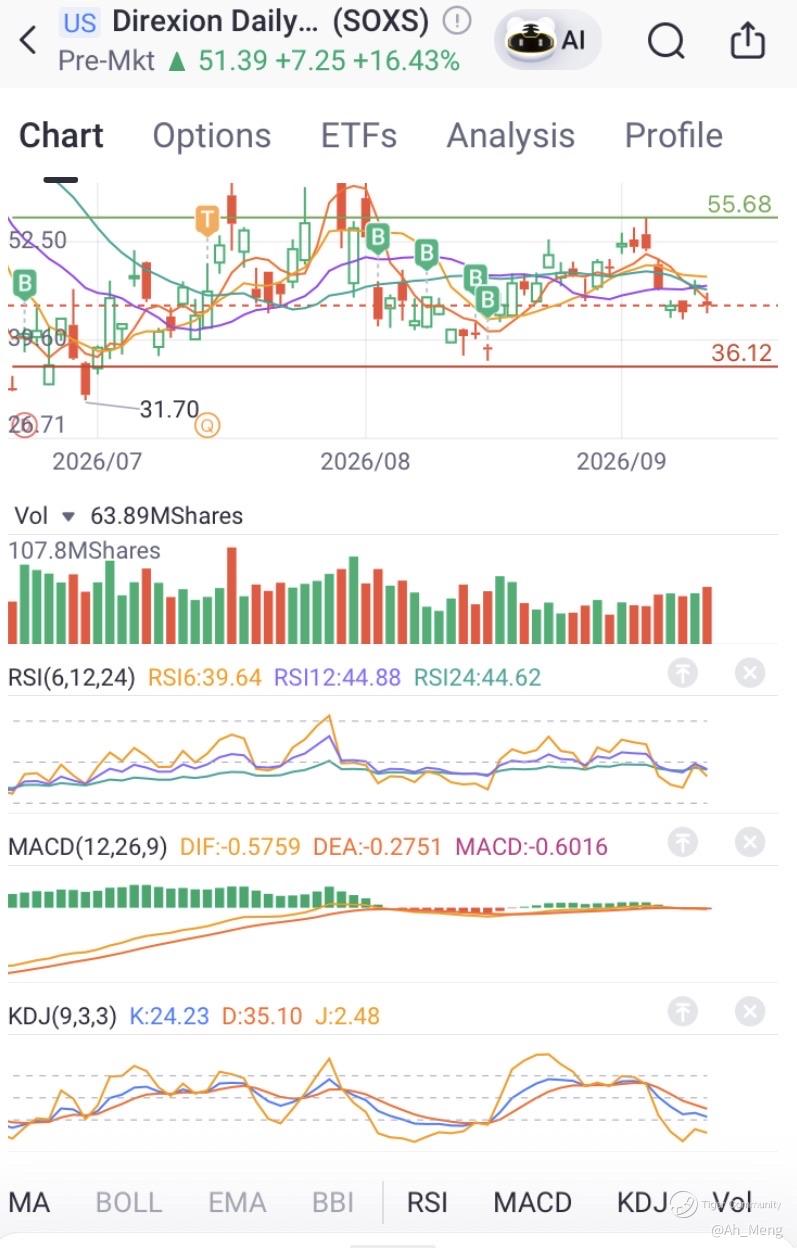Select the EMA overlay indicator
The height and width of the screenshot is (1248, 797).
coord(237,1202)
